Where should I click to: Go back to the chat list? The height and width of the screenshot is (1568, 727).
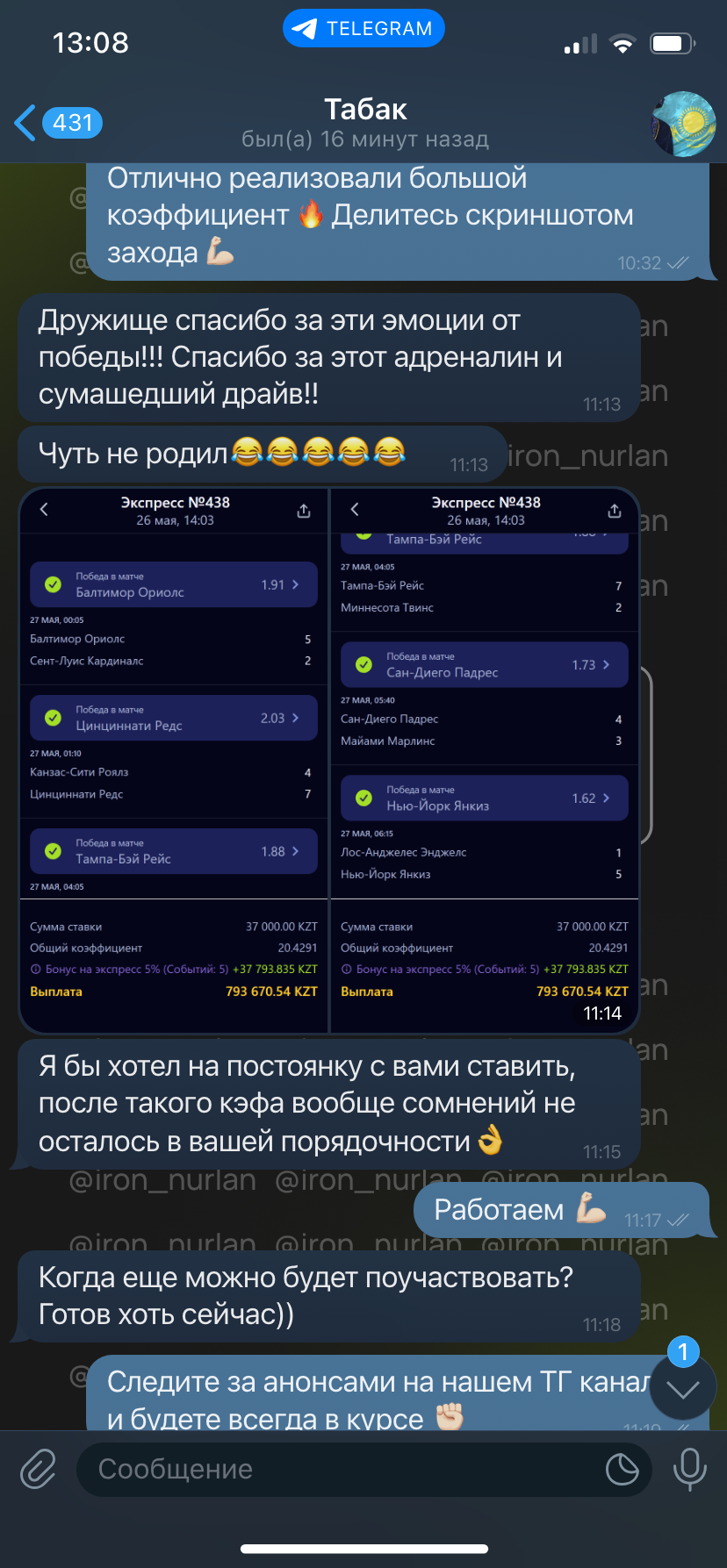point(58,123)
